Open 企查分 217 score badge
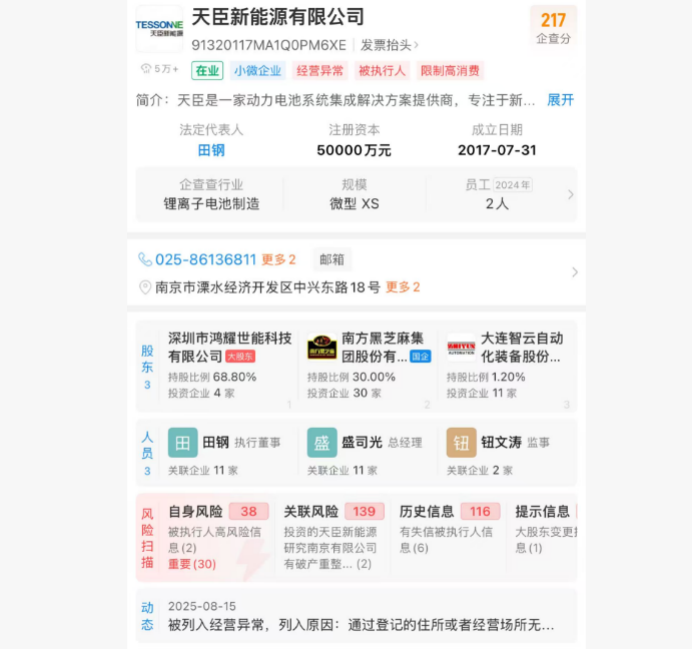The image size is (692, 649). [553, 27]
